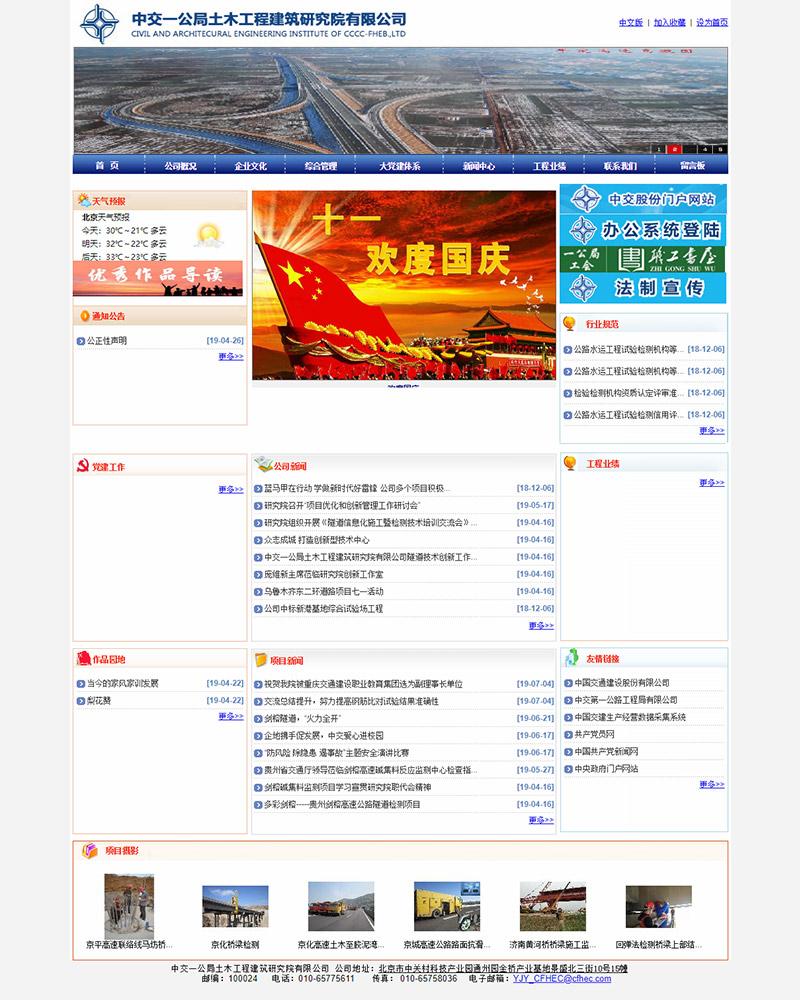Go to the 企业文化 section
800x1000 pixels.
click(x=251, y=166)
